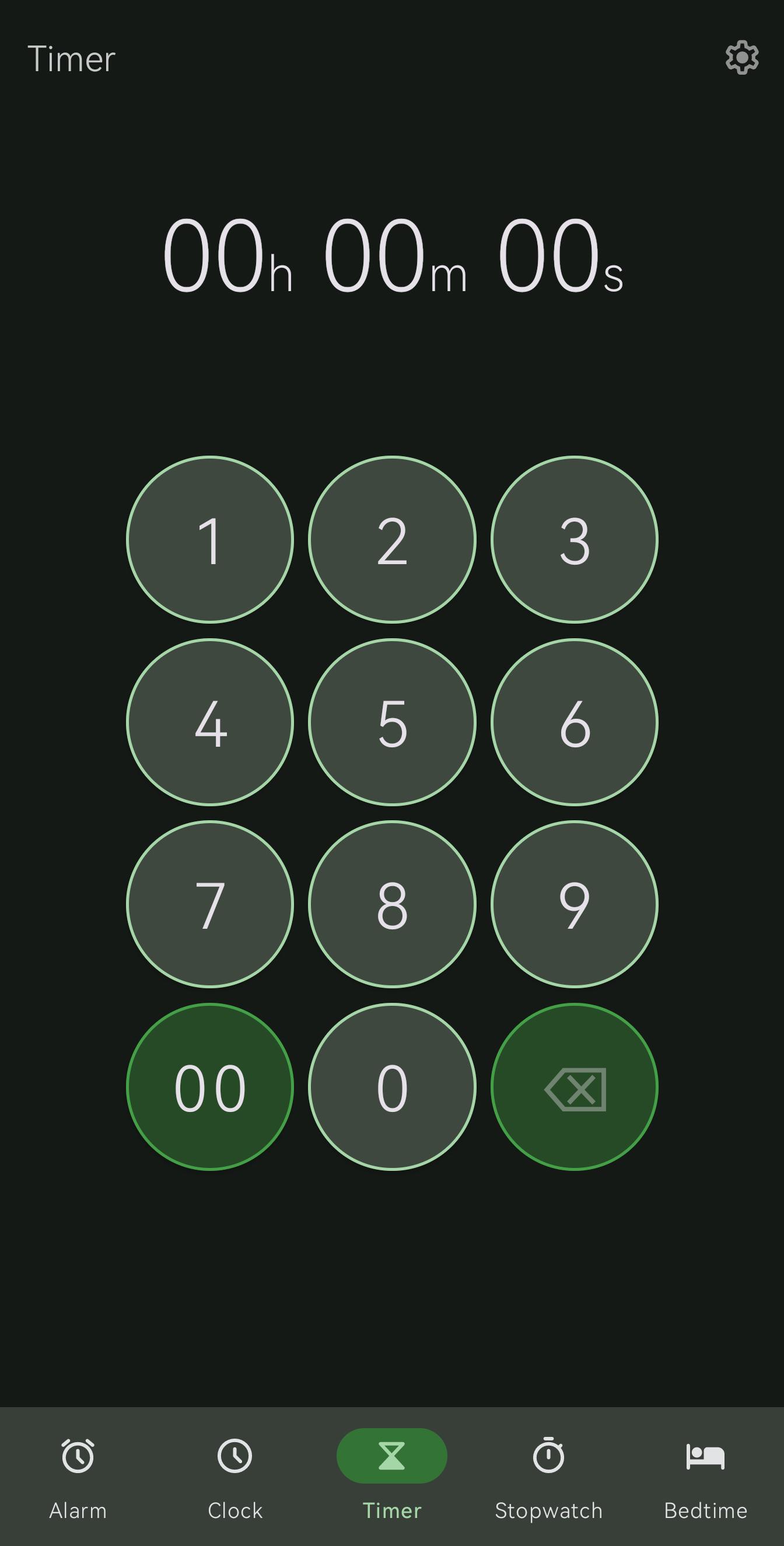Tap the double zero 00 key
The image size is (784, 1546).
tap(209, 1087)
